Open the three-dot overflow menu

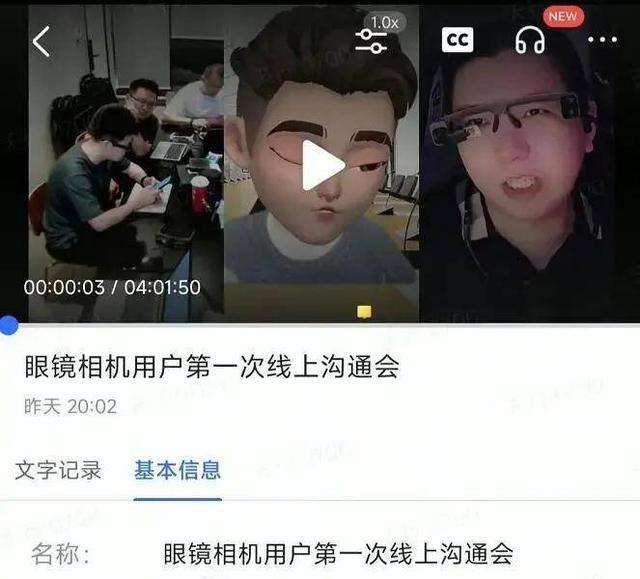pyautogui.click(x=602, y=41)
